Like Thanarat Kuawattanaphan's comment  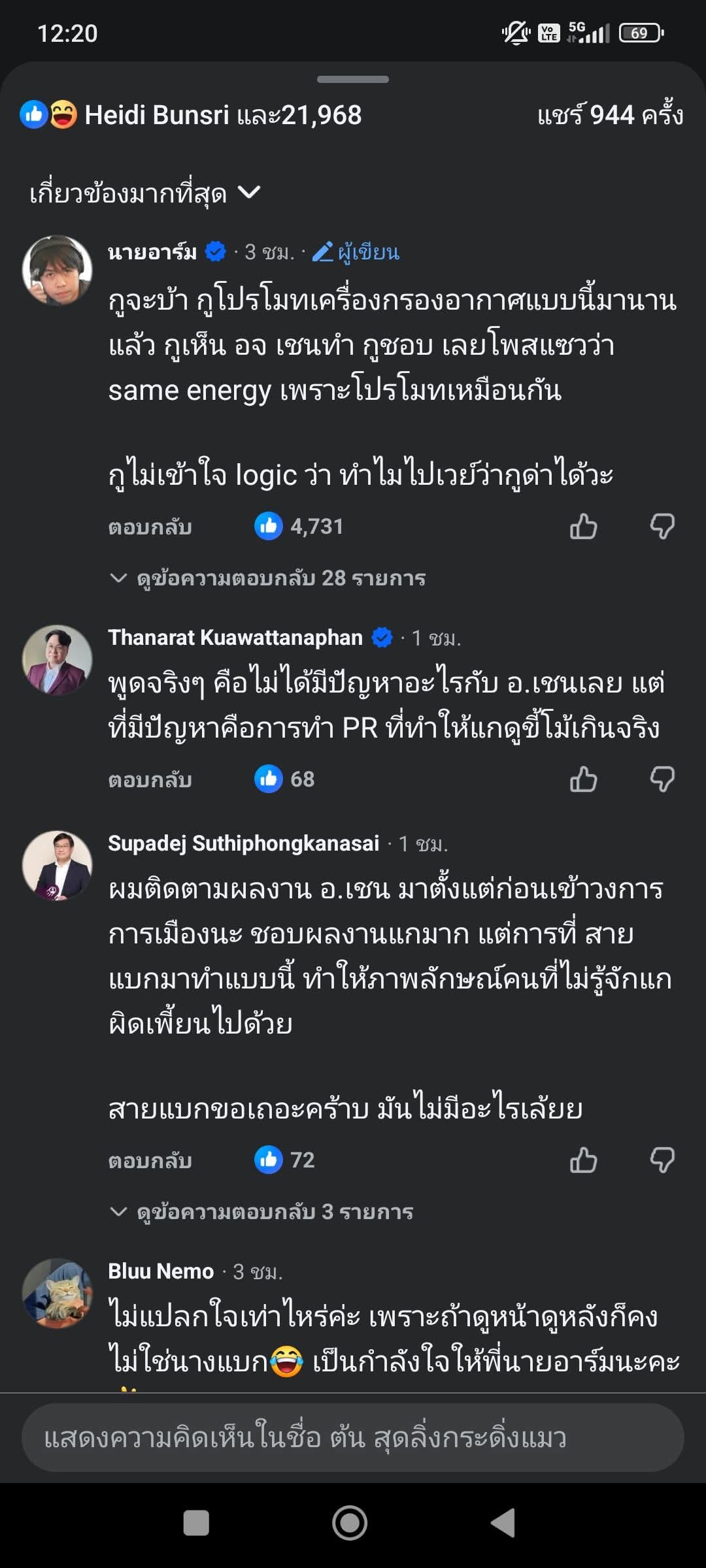[x=583, y=779]
